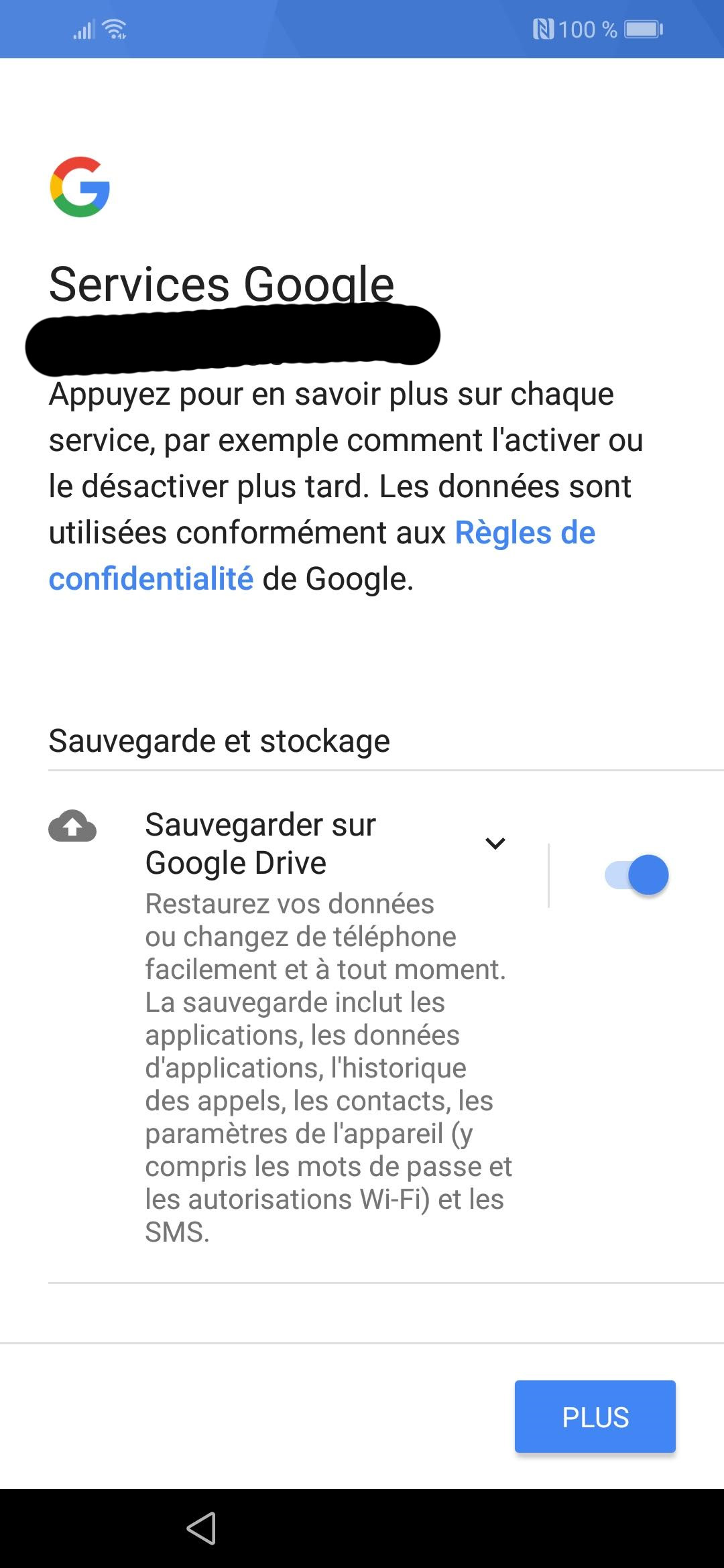Viewport: 724px width, 1568px height.
Task: Expand Sauvegarder sur Google Drive details
Action: point(495,844)
